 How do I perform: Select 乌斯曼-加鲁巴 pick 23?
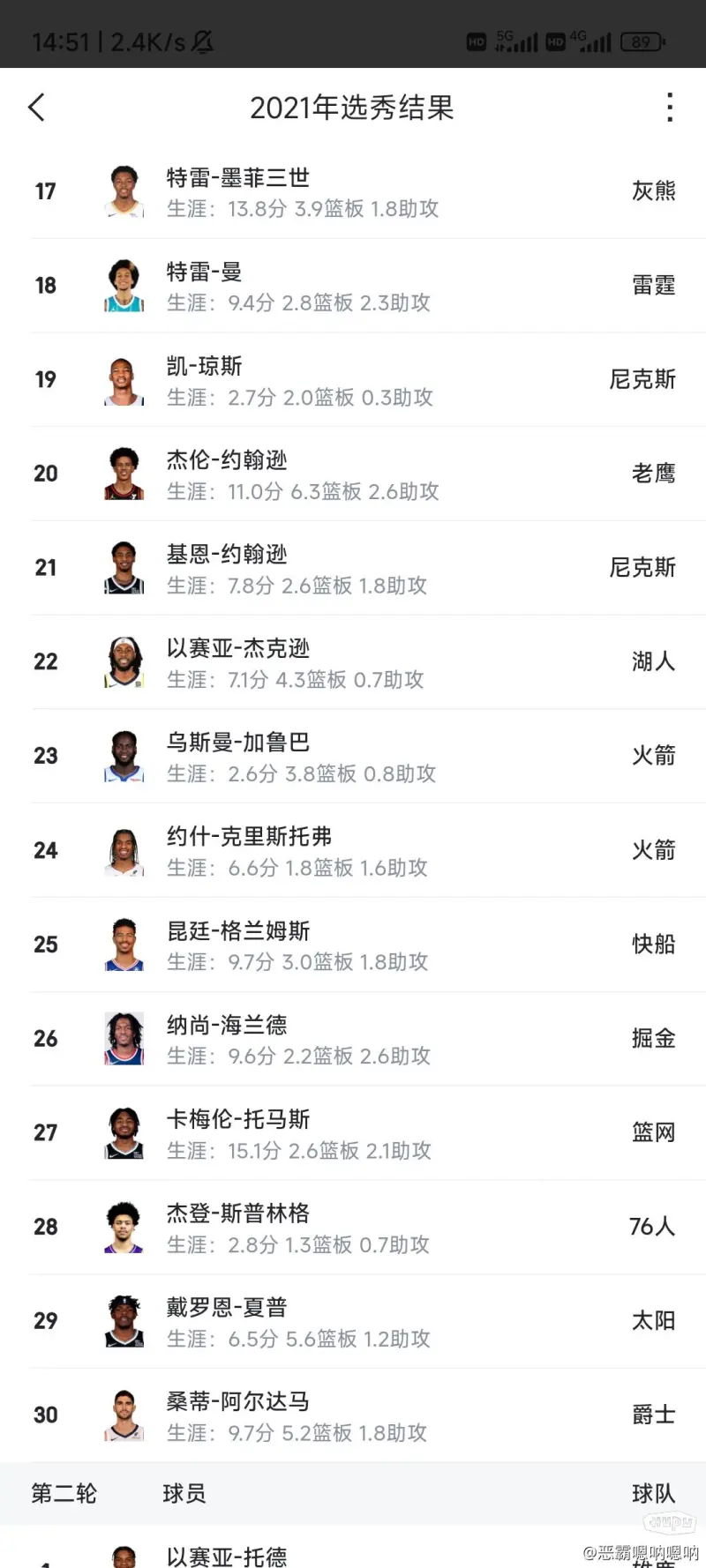pyautogui.click(x=353, y=757)
